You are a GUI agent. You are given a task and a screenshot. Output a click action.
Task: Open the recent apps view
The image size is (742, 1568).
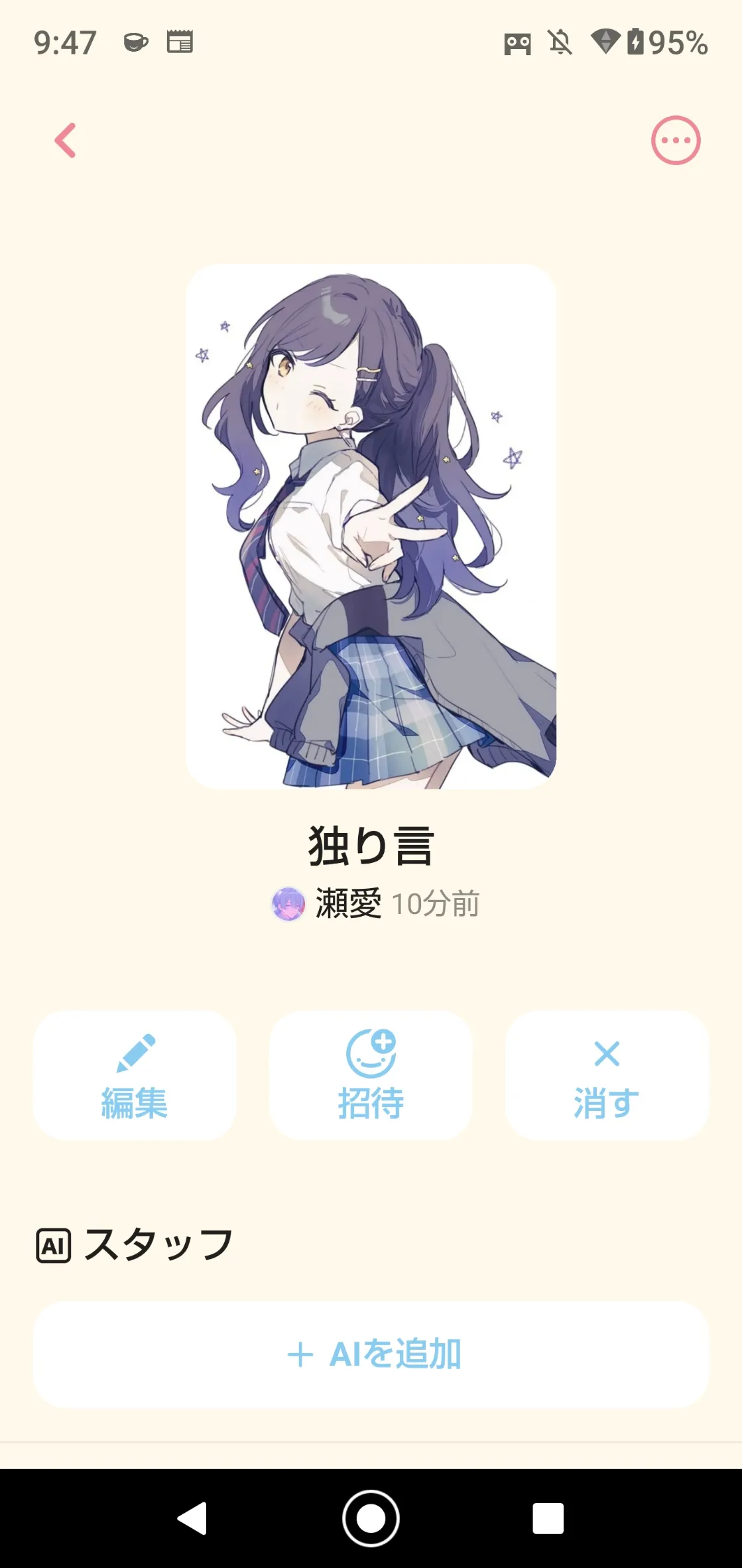548,1518
